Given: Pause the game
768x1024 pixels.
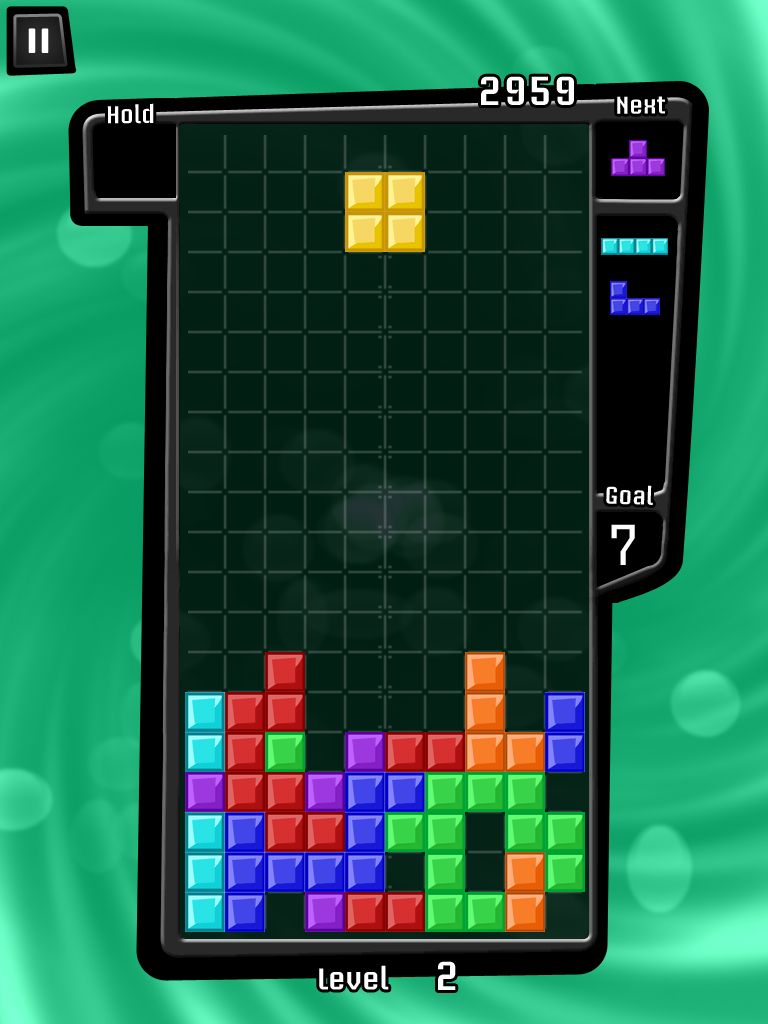Looking at the screenshot, I should click(x=40, y=40).
